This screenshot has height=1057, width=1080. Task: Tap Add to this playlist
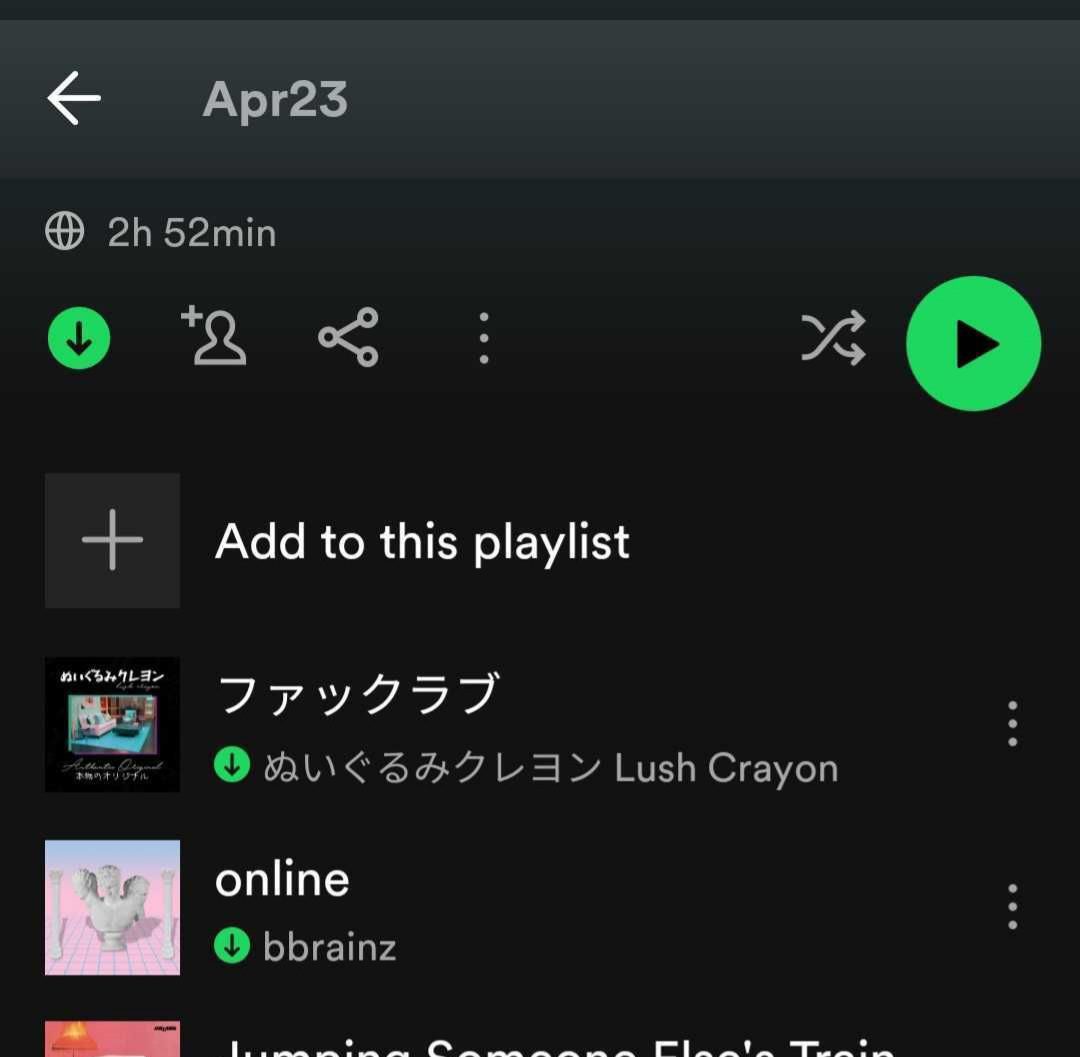(x=422, y=541)
